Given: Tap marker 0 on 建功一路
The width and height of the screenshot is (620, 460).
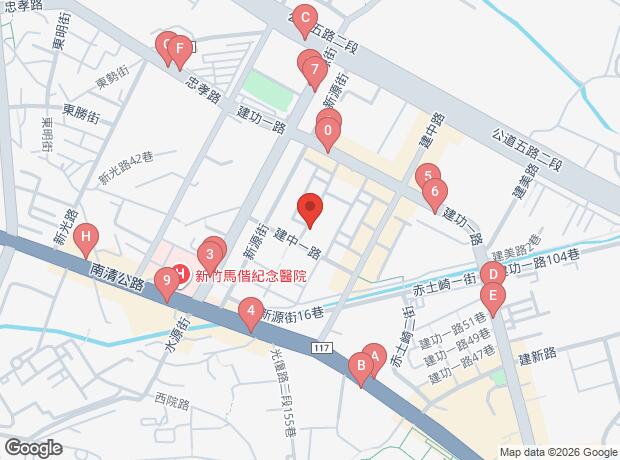Looking at the screenshot, I should (x=328, y=135).
